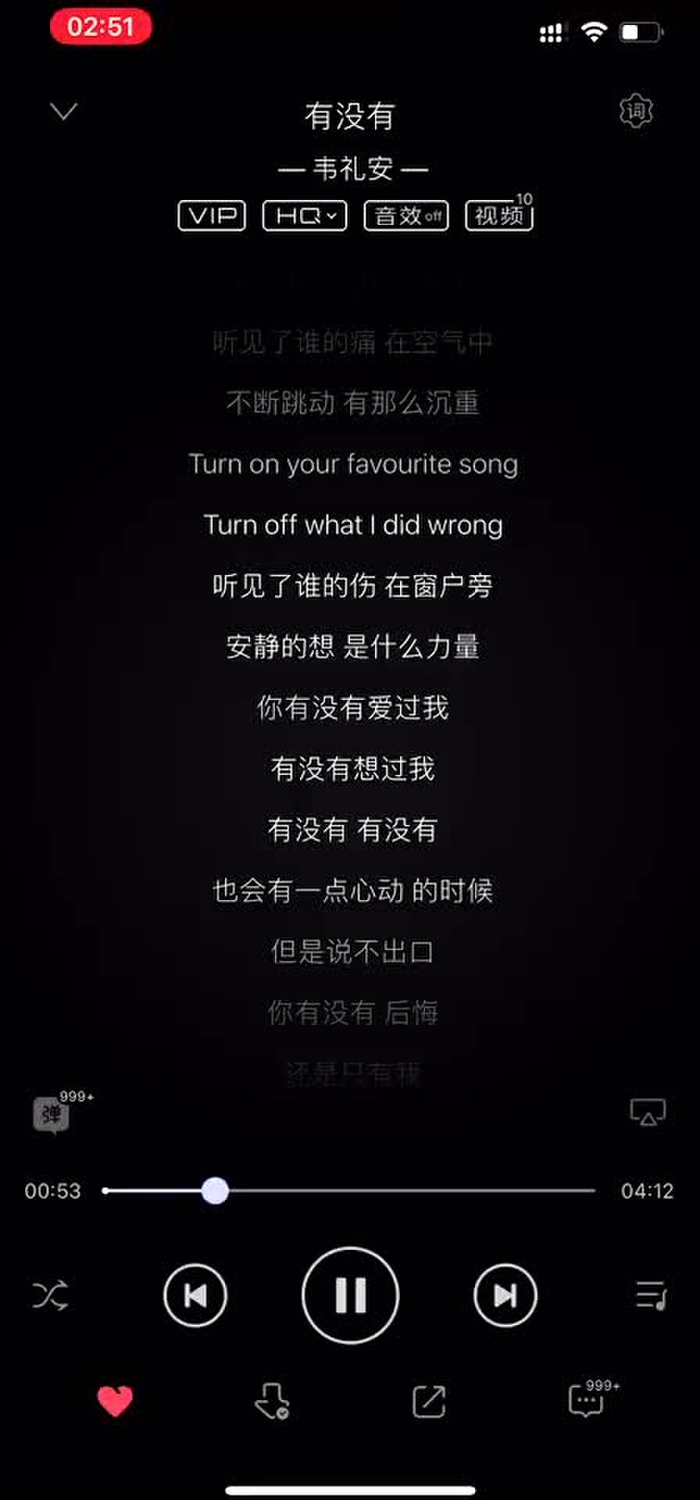
Task: Collapse the player with the down chevron
Action: [64, 111]
